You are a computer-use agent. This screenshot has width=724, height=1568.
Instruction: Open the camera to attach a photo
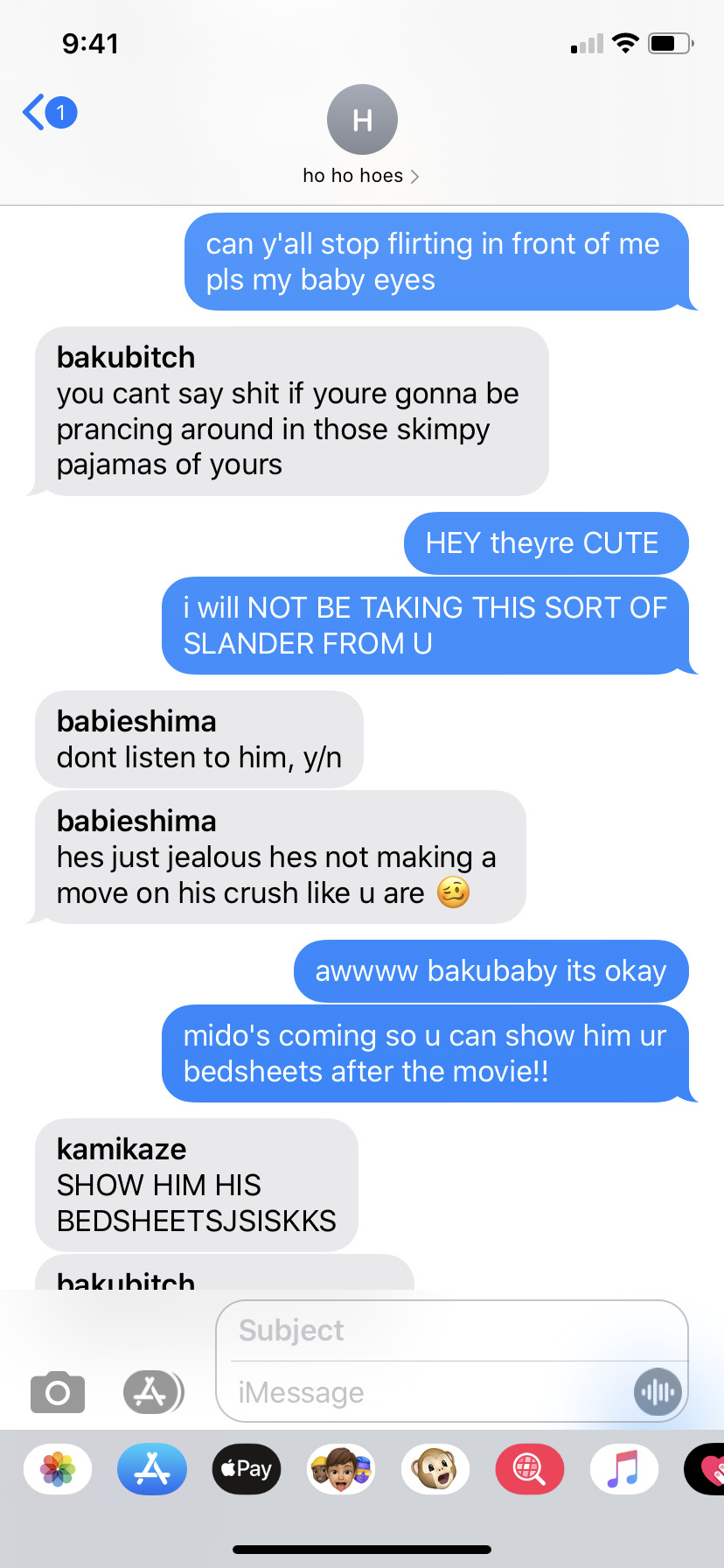[58, 1392]
